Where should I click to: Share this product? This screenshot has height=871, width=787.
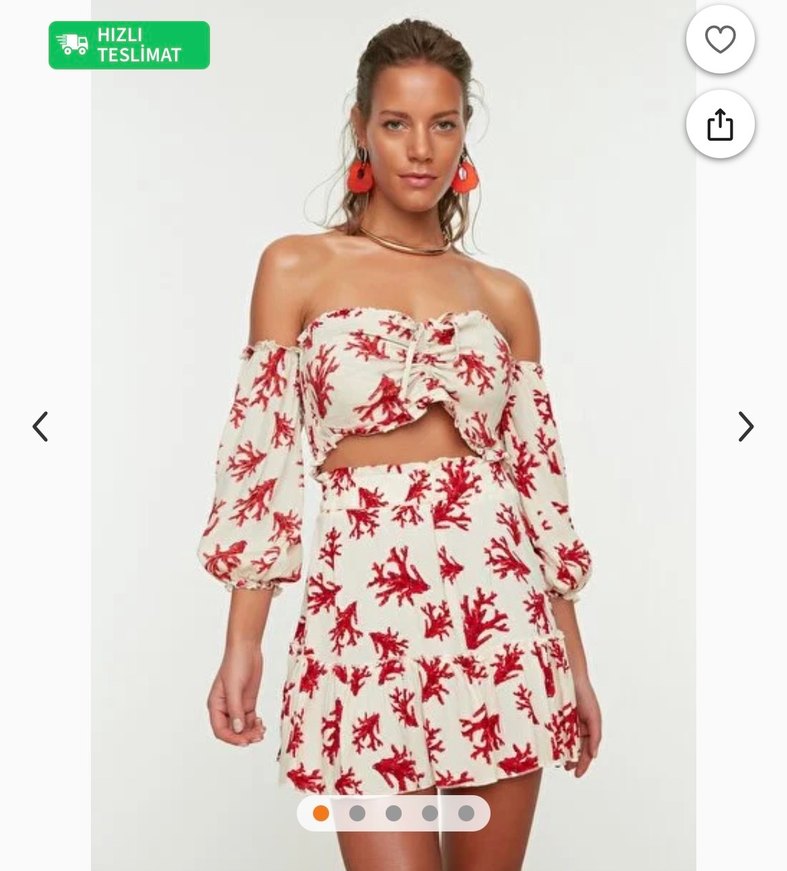click(x=720, y=124)
